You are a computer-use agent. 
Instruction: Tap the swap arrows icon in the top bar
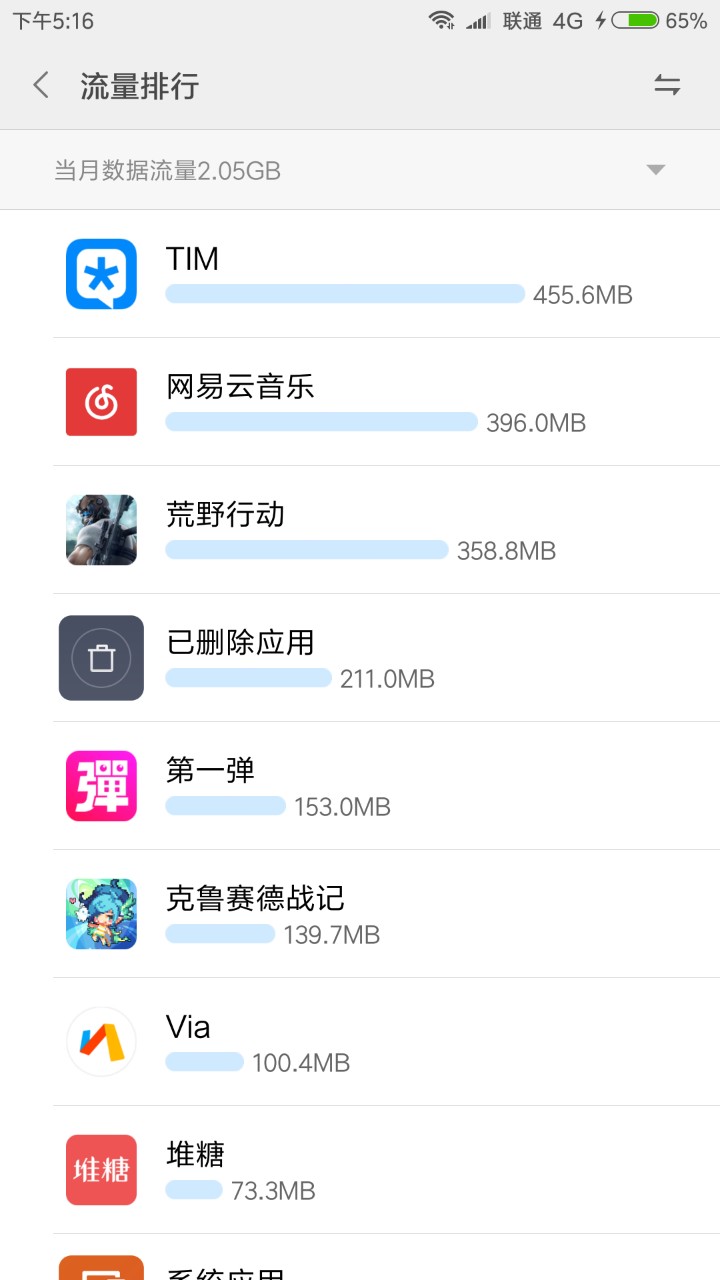(667, 86)
